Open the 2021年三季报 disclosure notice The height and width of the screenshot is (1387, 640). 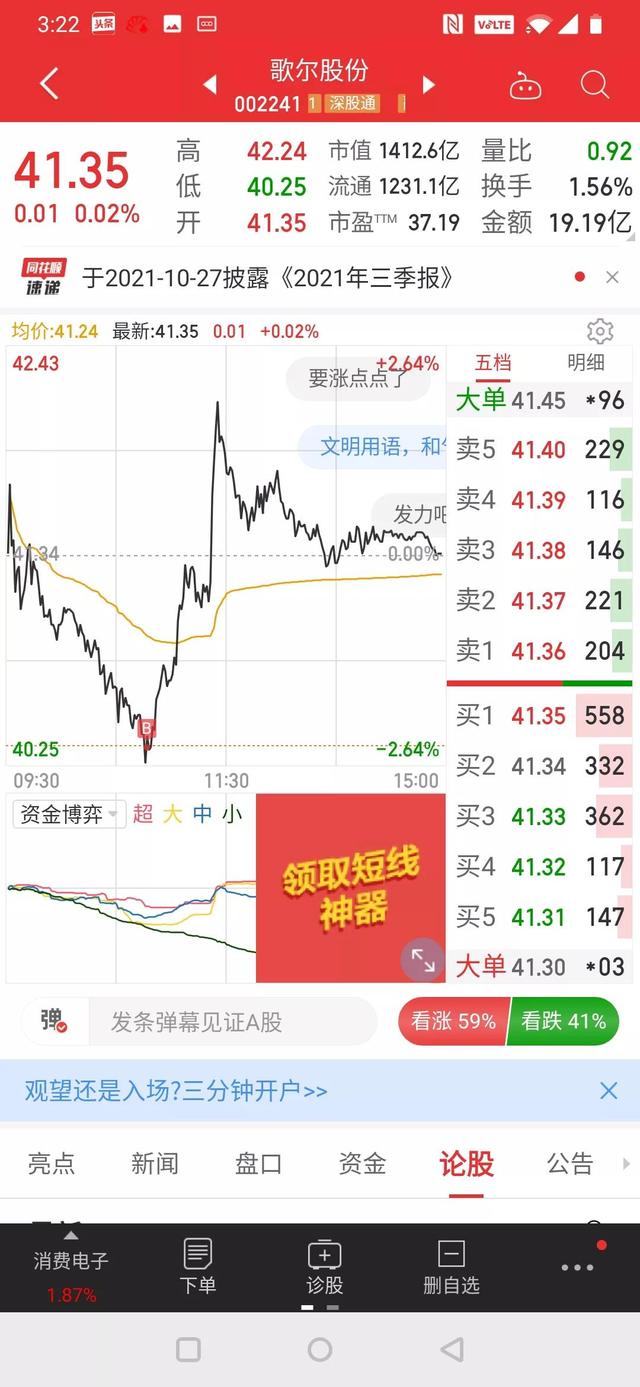point(268,278)
